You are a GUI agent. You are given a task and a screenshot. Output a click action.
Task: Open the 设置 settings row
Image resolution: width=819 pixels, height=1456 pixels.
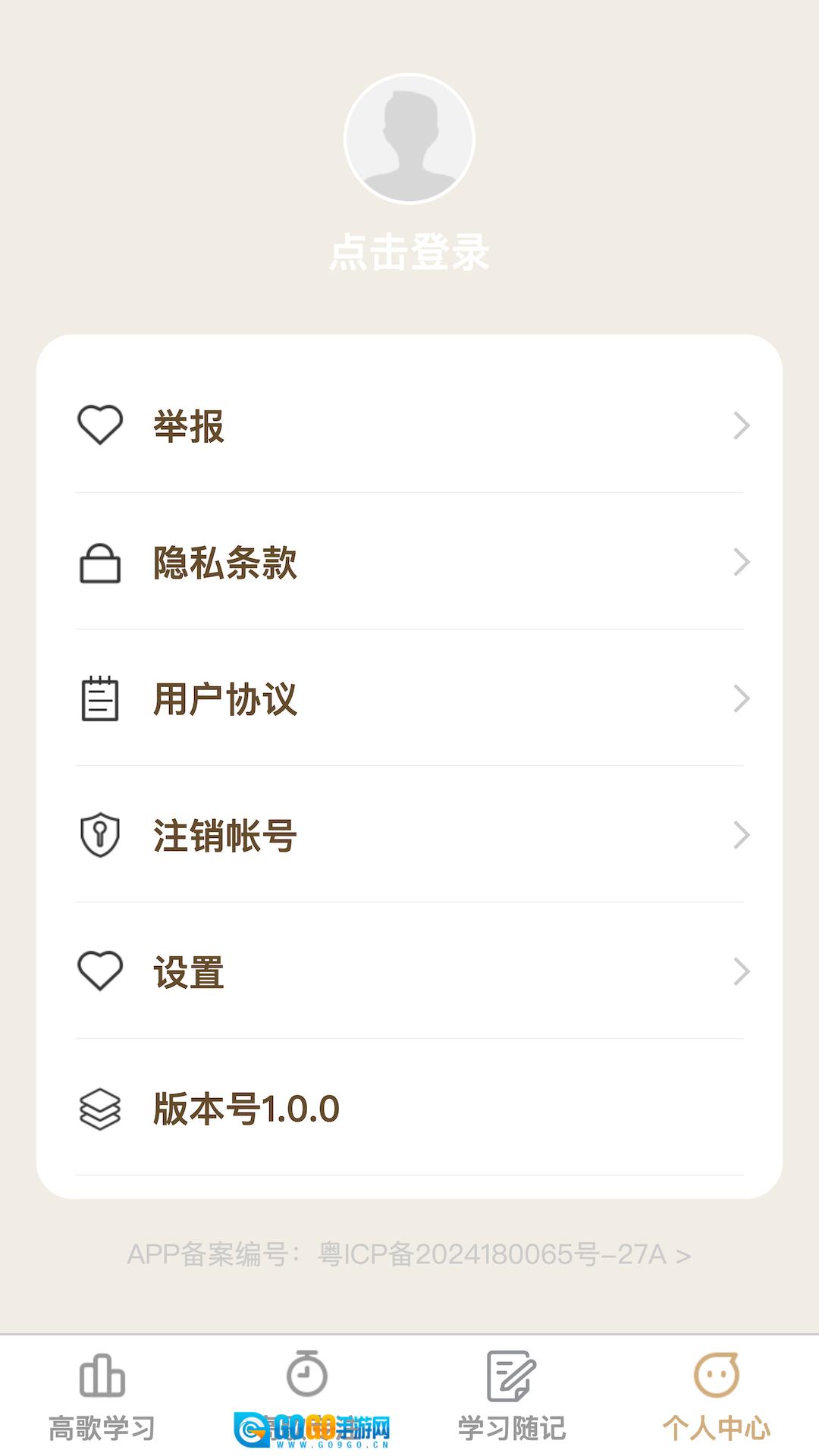409,971
